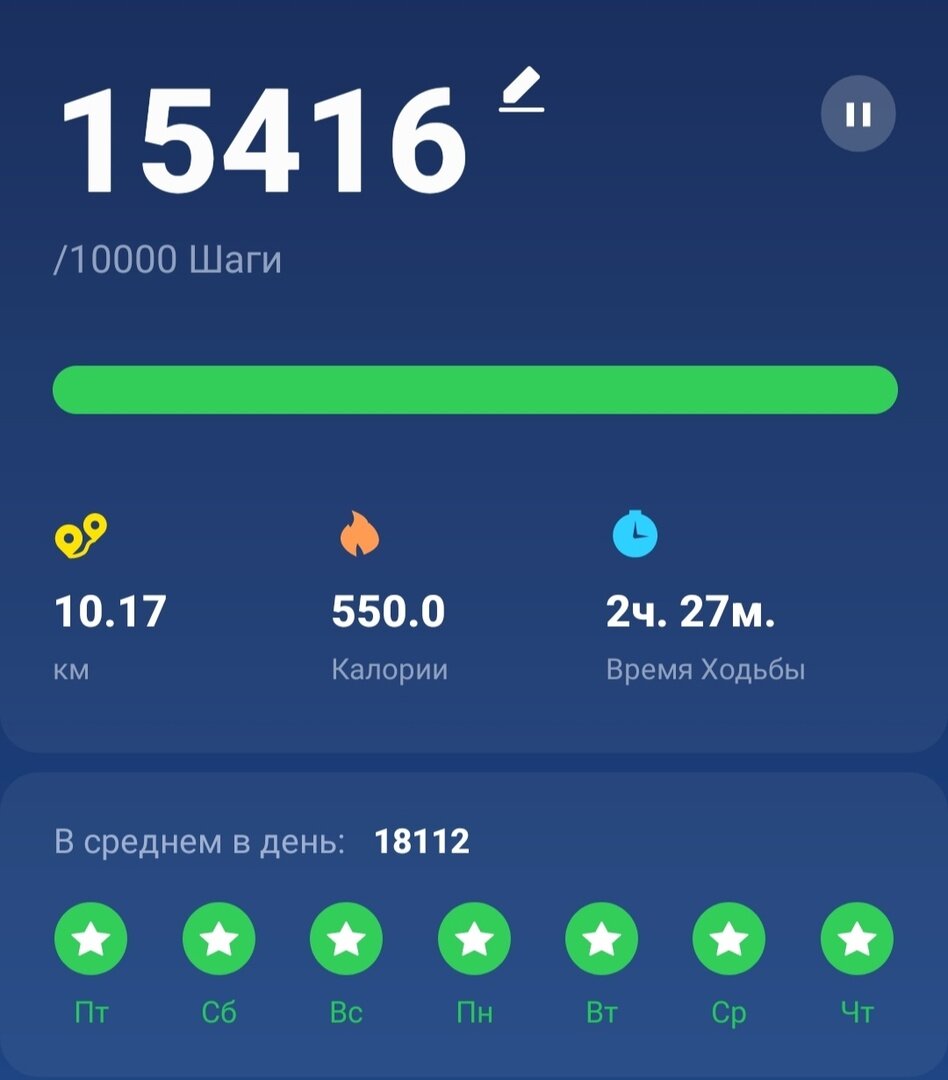Select the Monday (Пн) star

pyautogui.click(x=474, y=939)
